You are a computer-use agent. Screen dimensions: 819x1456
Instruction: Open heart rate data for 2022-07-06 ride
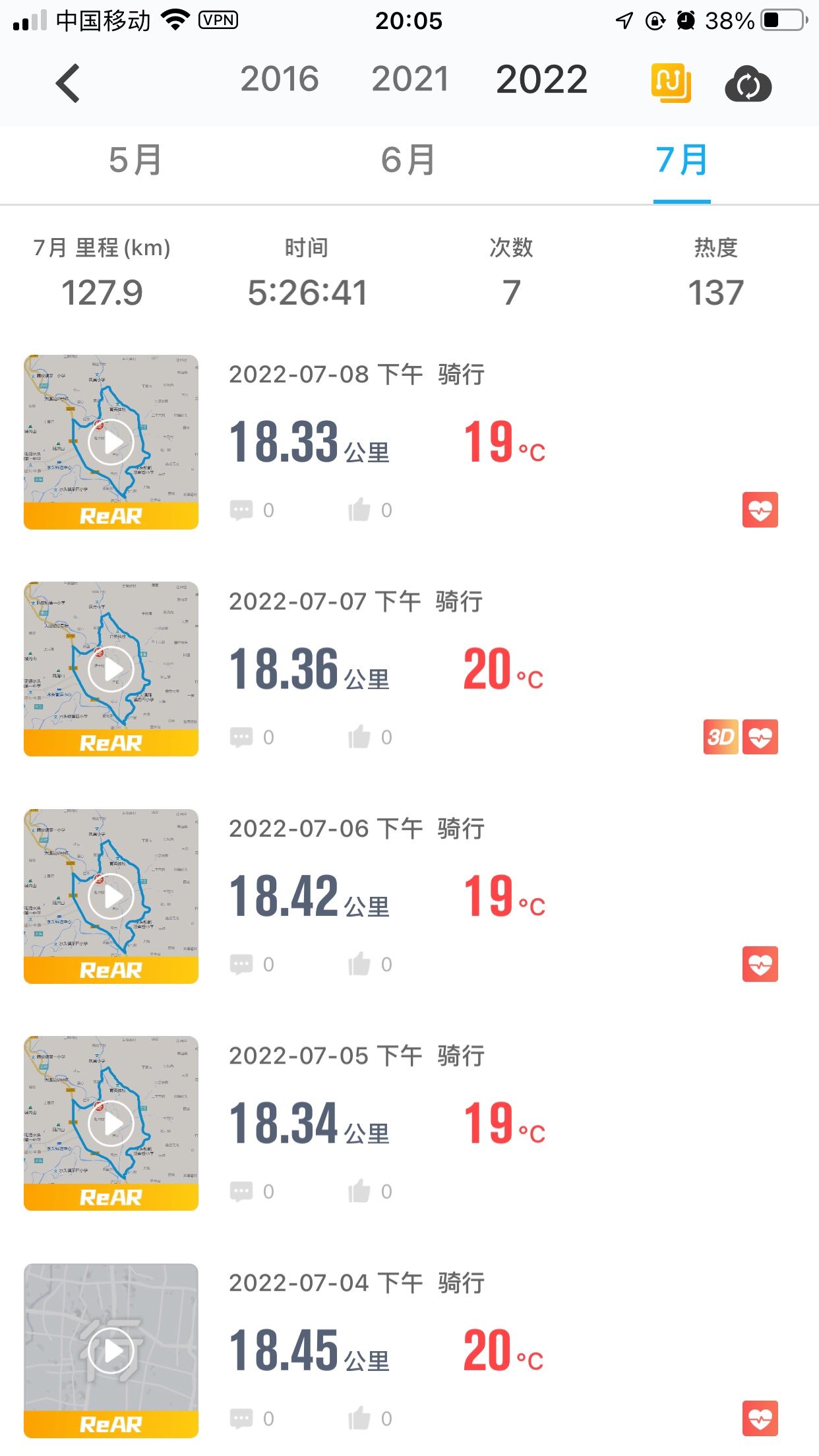pos(760,964)
